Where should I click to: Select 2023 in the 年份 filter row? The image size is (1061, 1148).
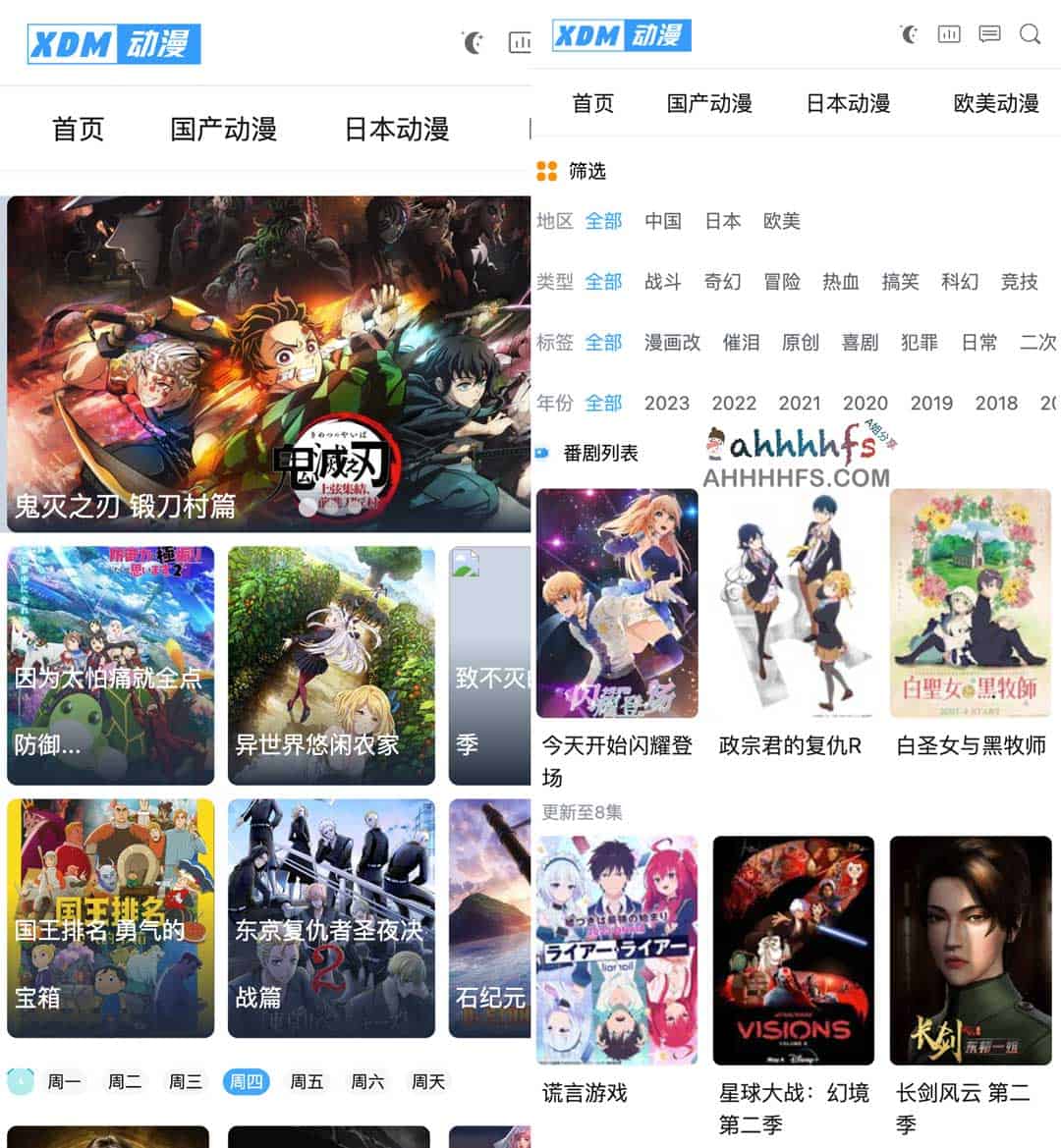click(x=667, y=403)
